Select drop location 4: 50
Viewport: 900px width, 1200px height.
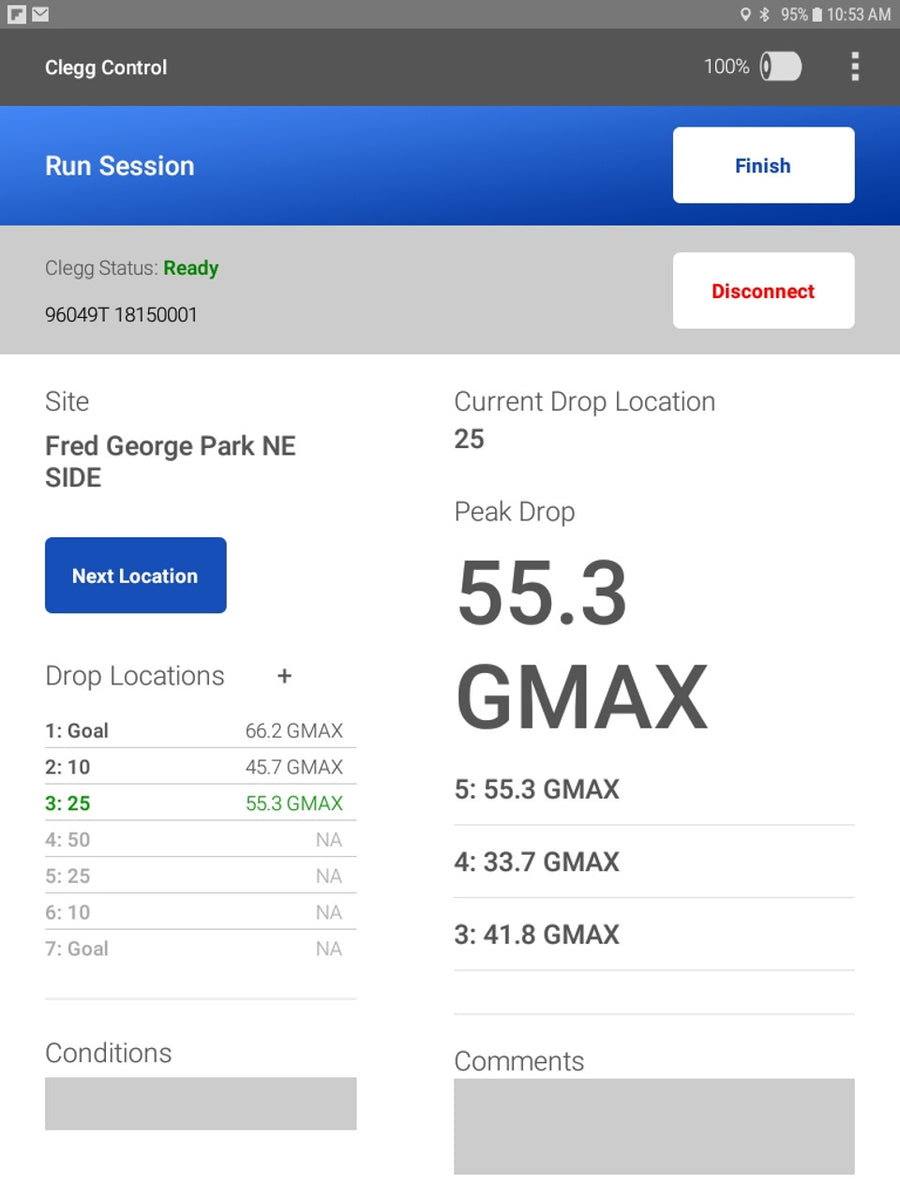tap(200, 840)
